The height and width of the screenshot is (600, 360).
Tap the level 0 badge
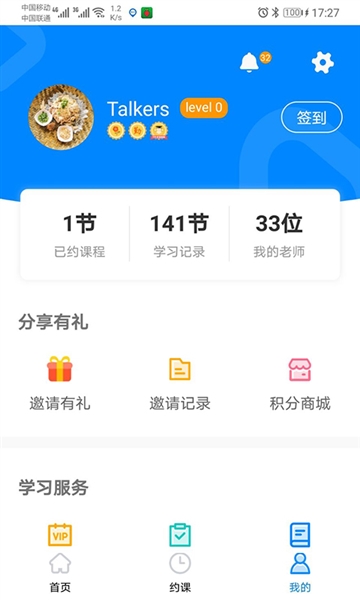click(204, 108)
